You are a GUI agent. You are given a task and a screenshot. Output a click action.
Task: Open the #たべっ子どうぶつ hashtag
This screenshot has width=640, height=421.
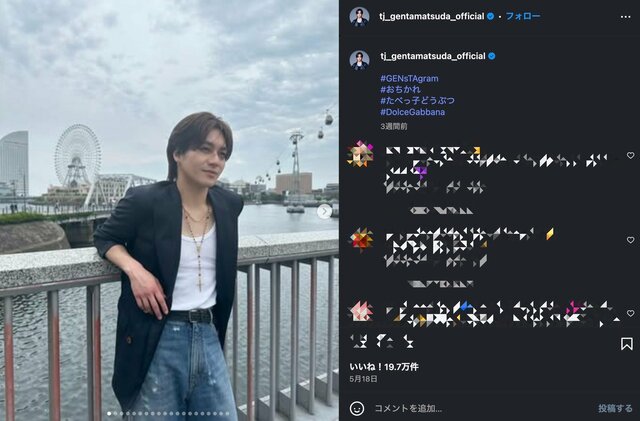pos(413,100)
